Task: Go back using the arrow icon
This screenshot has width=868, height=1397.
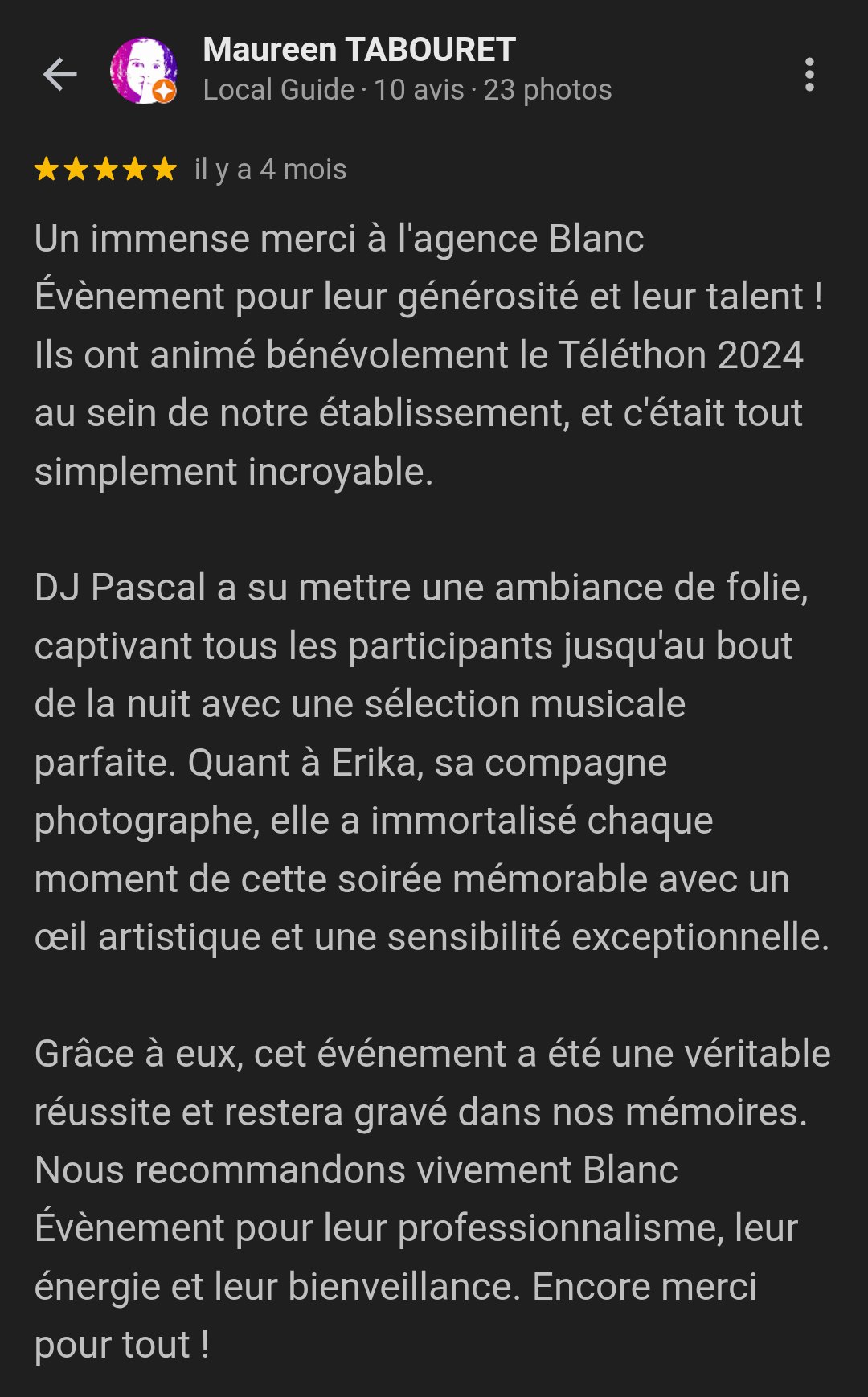Action: [59, 75]
